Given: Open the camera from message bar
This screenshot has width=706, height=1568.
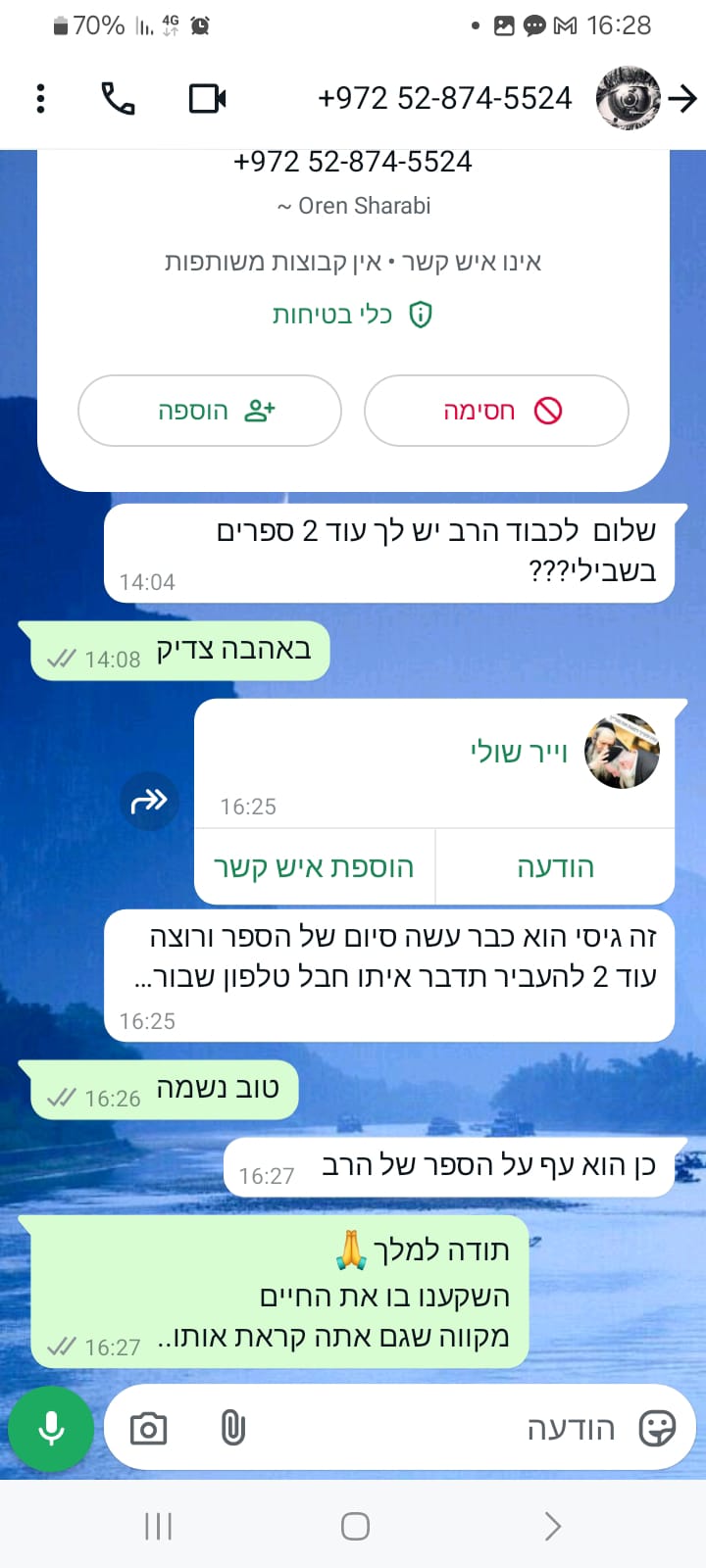Looking at the screenshot, I should tap(149, 1429).
